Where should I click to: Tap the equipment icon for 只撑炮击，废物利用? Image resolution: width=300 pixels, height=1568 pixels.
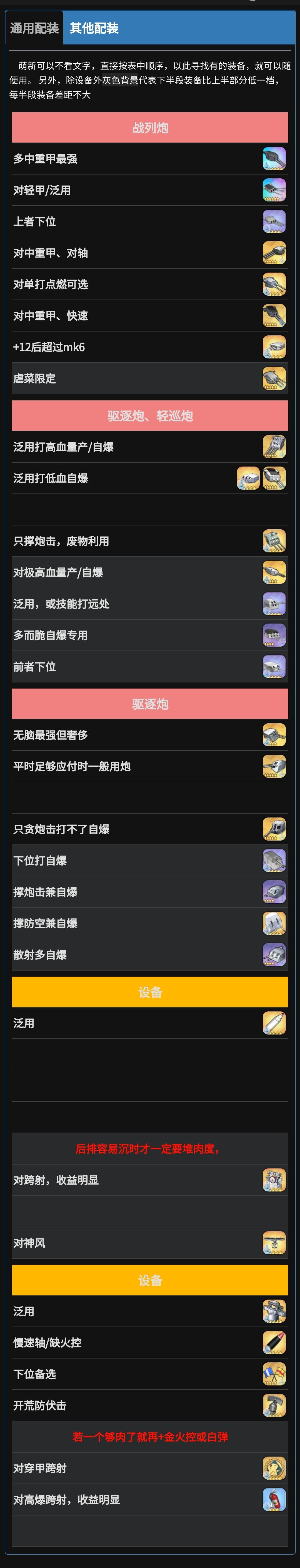point(274,541)
